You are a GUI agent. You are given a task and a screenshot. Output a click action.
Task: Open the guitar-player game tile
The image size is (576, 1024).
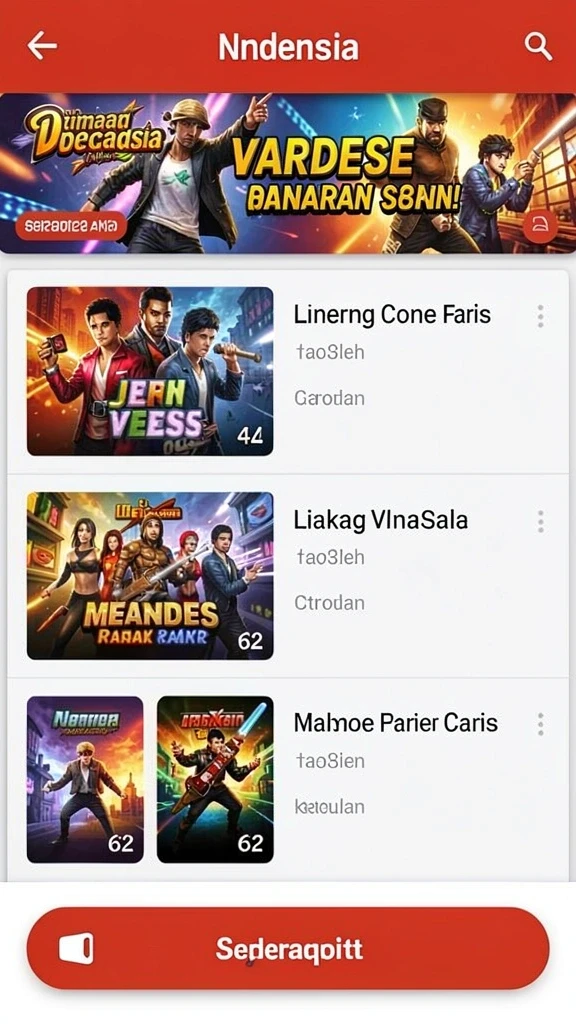[x=216, y=779]
